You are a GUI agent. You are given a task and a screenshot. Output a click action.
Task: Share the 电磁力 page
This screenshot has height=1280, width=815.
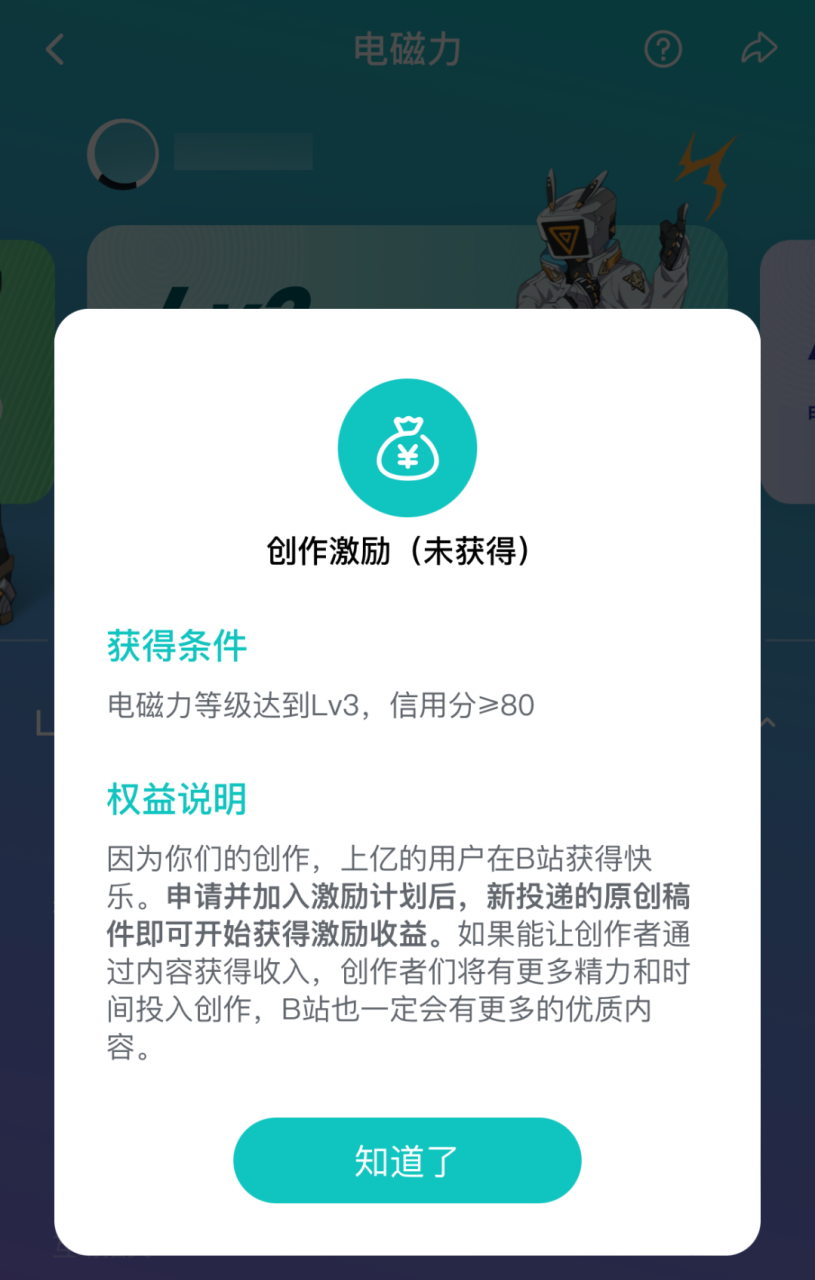759,49
